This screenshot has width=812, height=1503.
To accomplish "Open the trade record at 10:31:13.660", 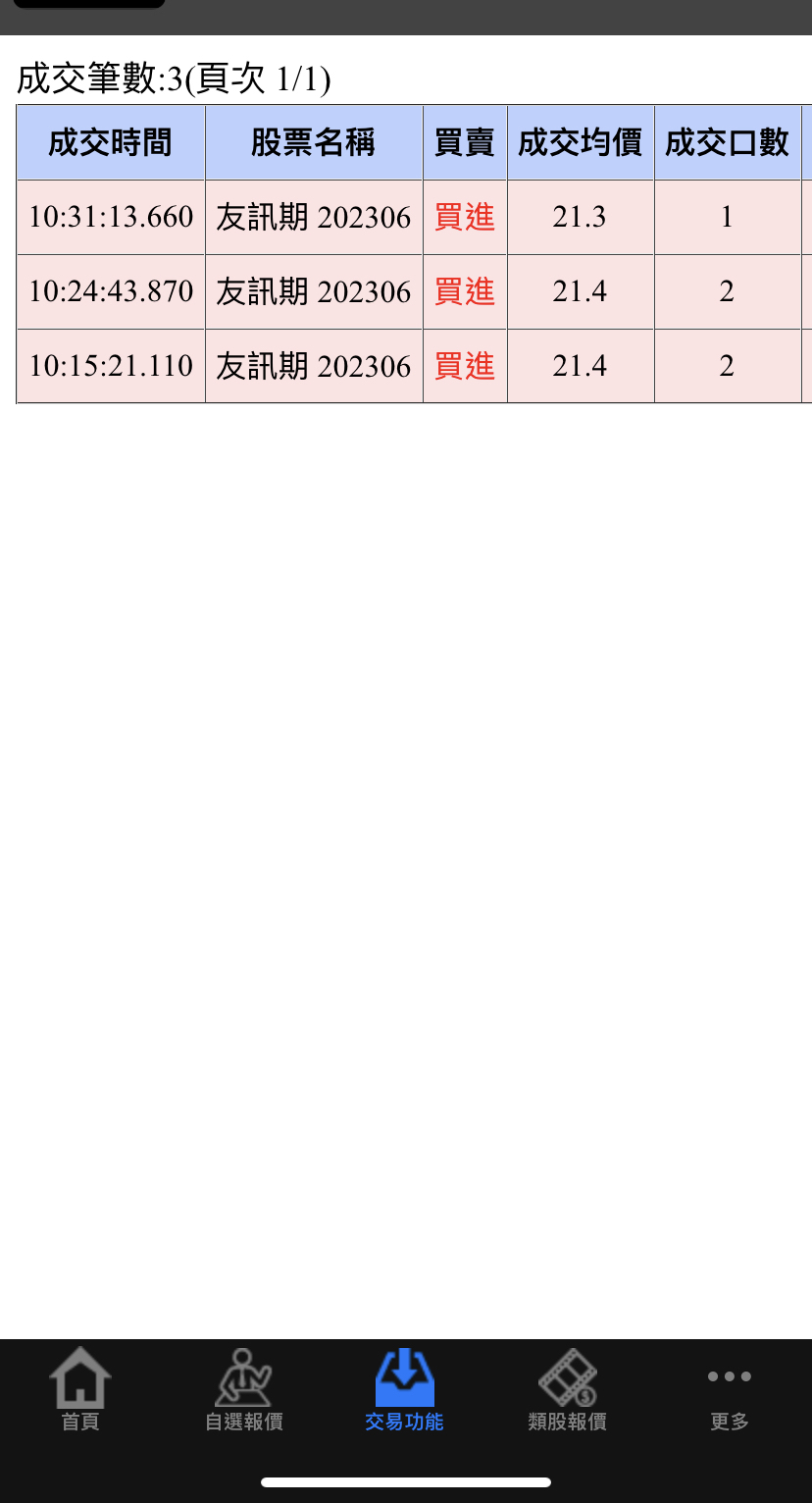I will [x=109, y=217].
